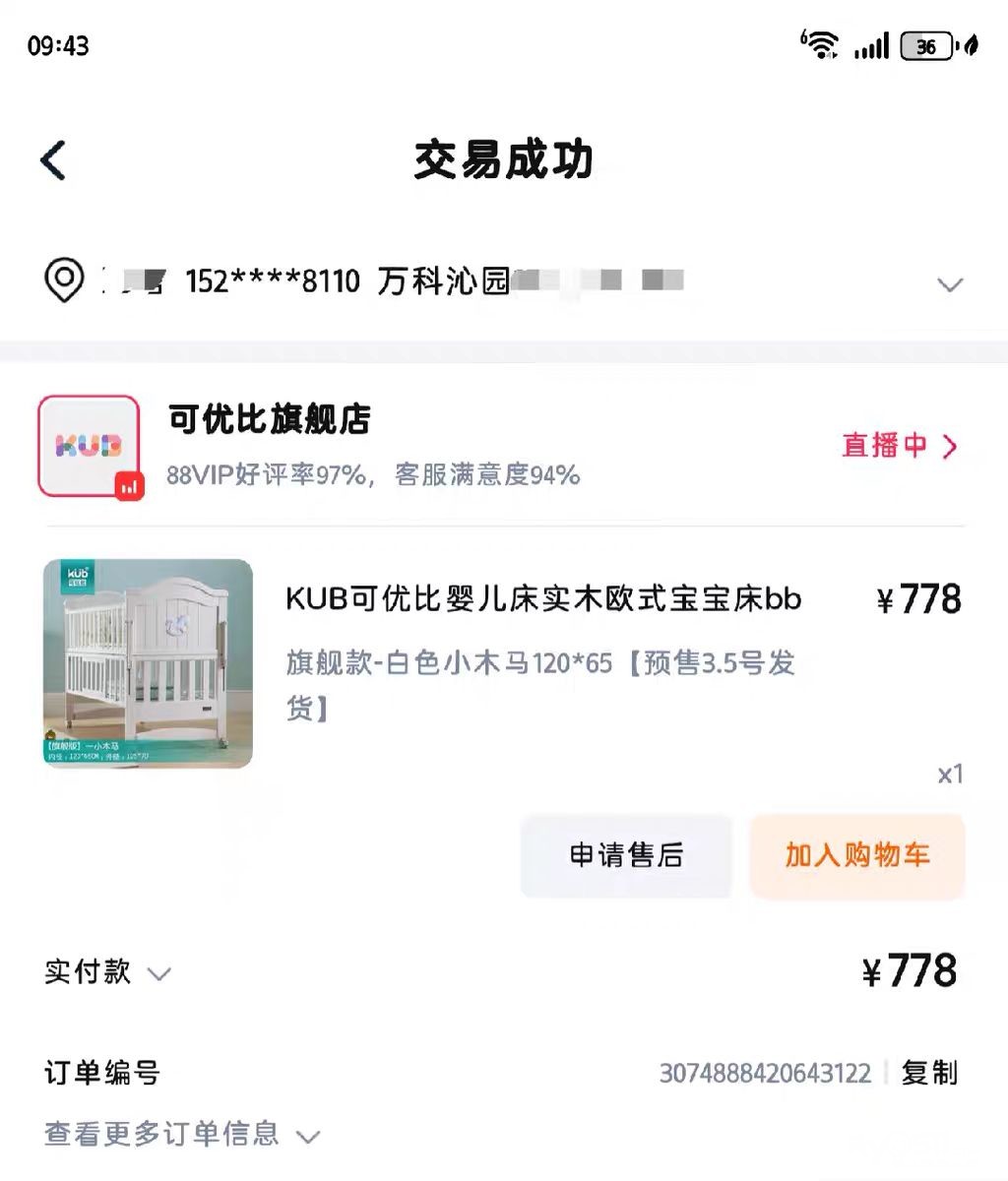Expand 查看更多订单信息
Screen dimensions: 1008x1181
click(183, 1135)
